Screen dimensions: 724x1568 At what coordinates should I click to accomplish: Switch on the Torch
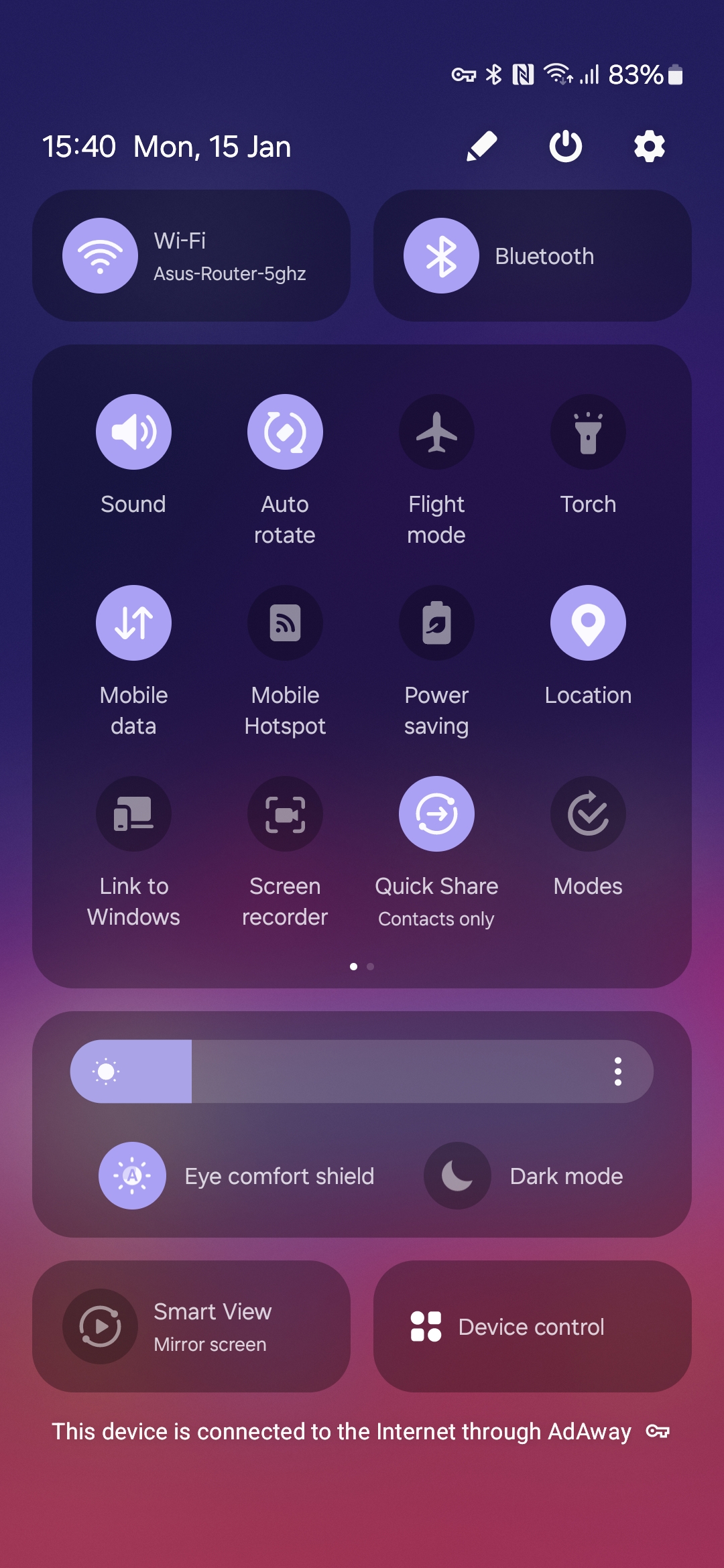(x=588, y=432)
